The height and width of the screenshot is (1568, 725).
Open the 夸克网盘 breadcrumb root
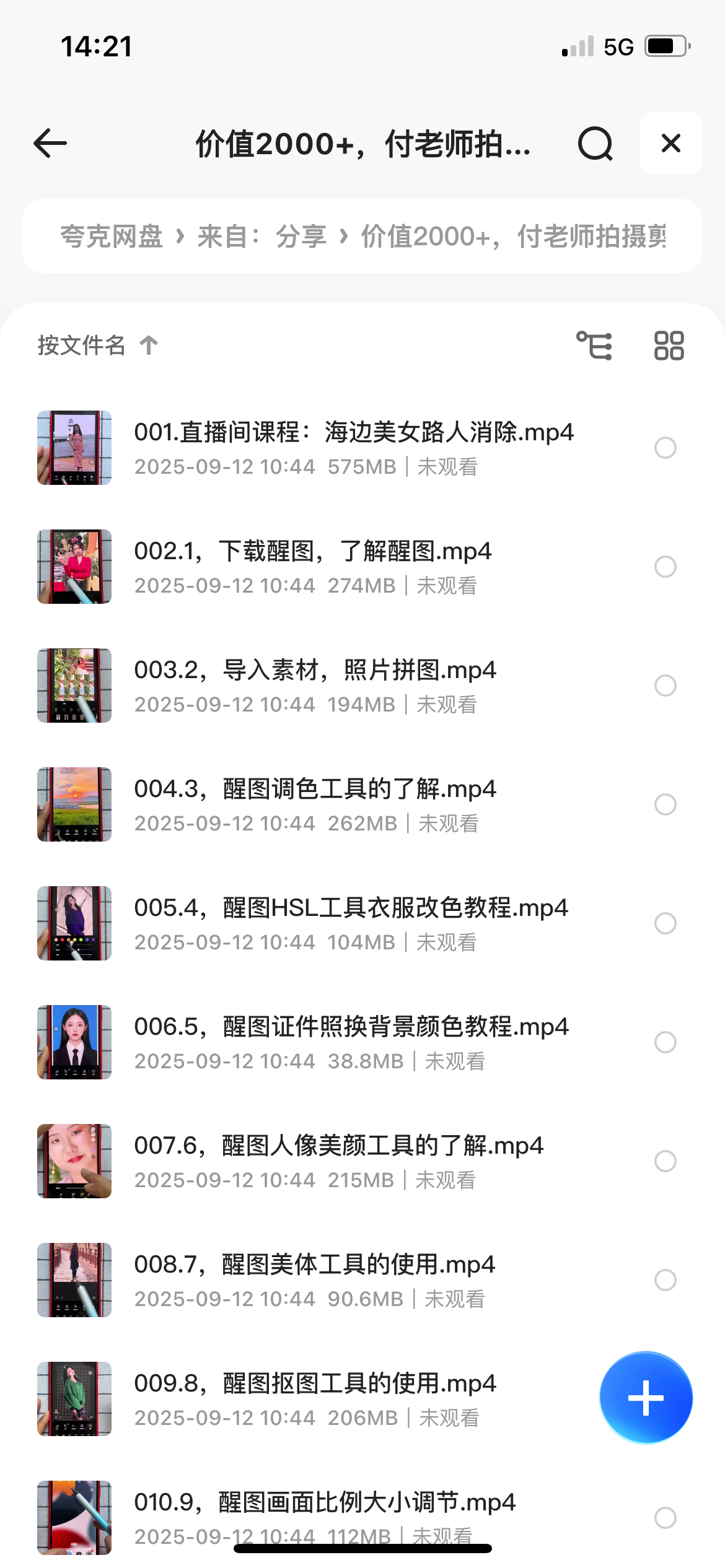point(112,237)
